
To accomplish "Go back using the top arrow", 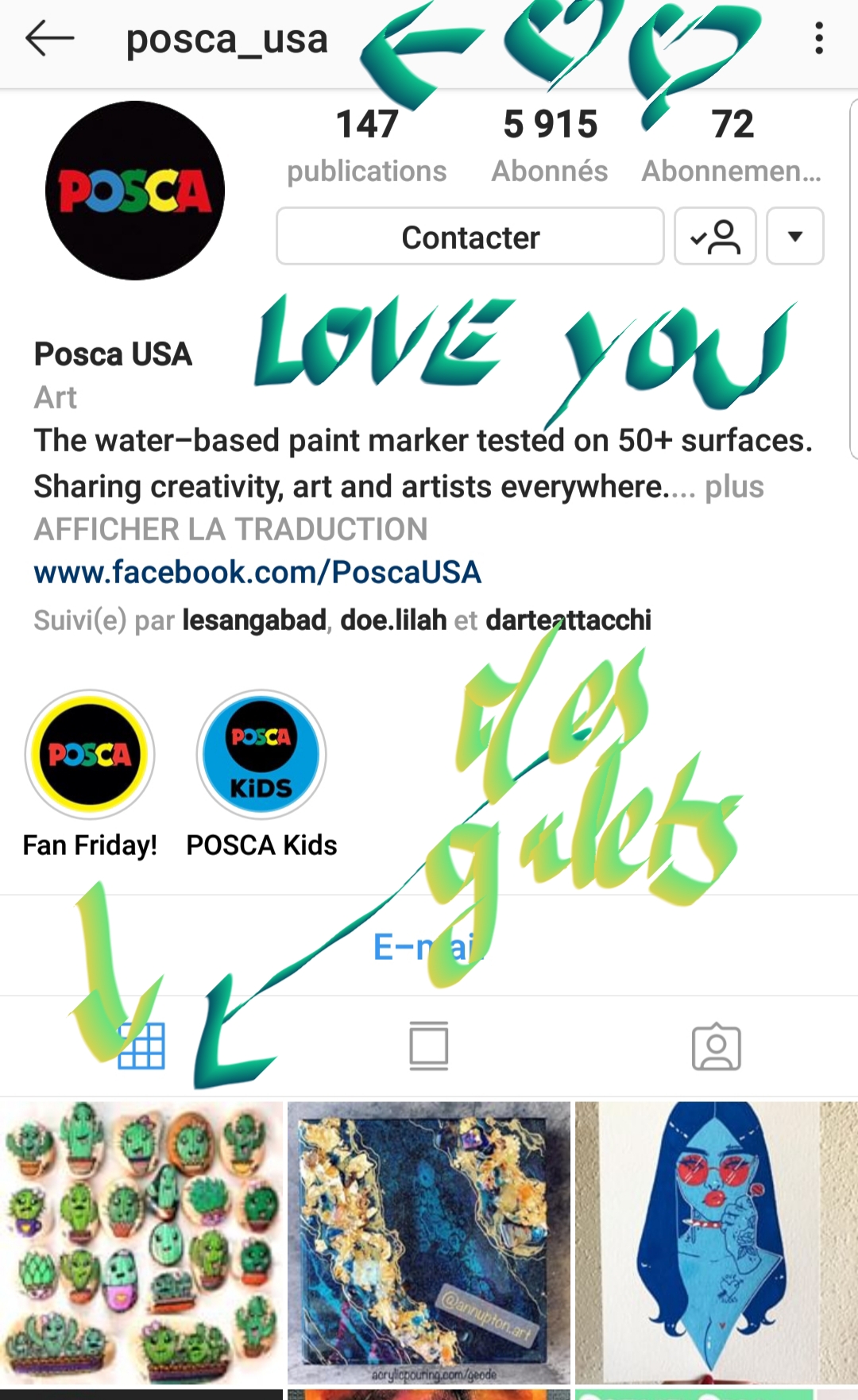I will (x=49, y=38).
